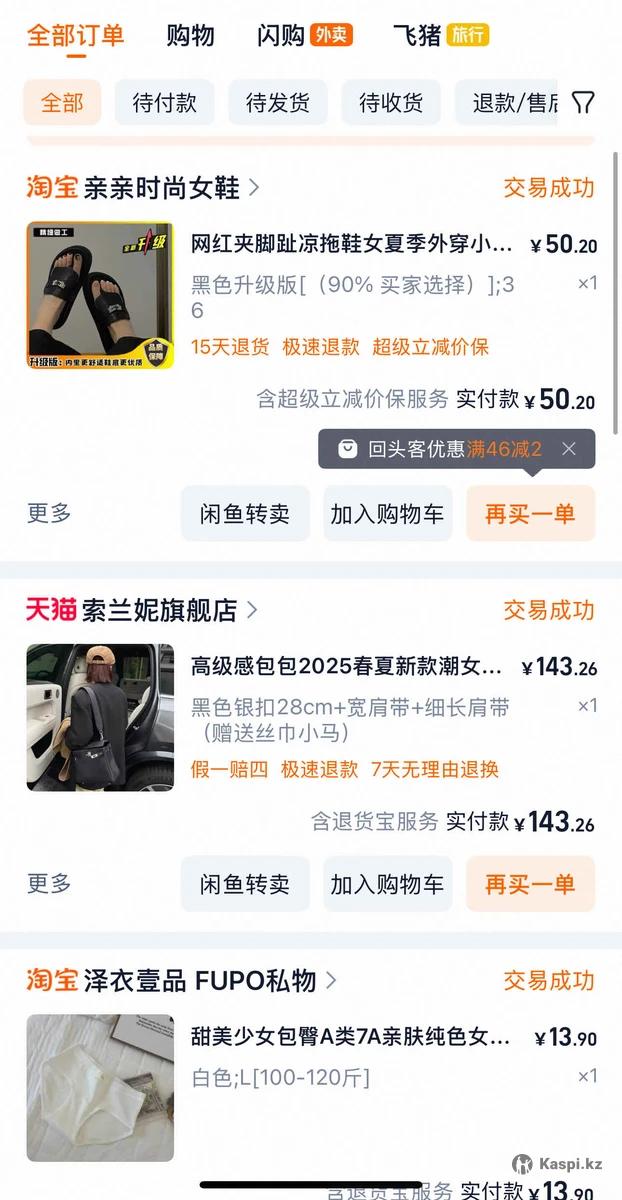Tap 再买一单 for the sandals order
622x1200 pixels.
click(x=530, y=514)
